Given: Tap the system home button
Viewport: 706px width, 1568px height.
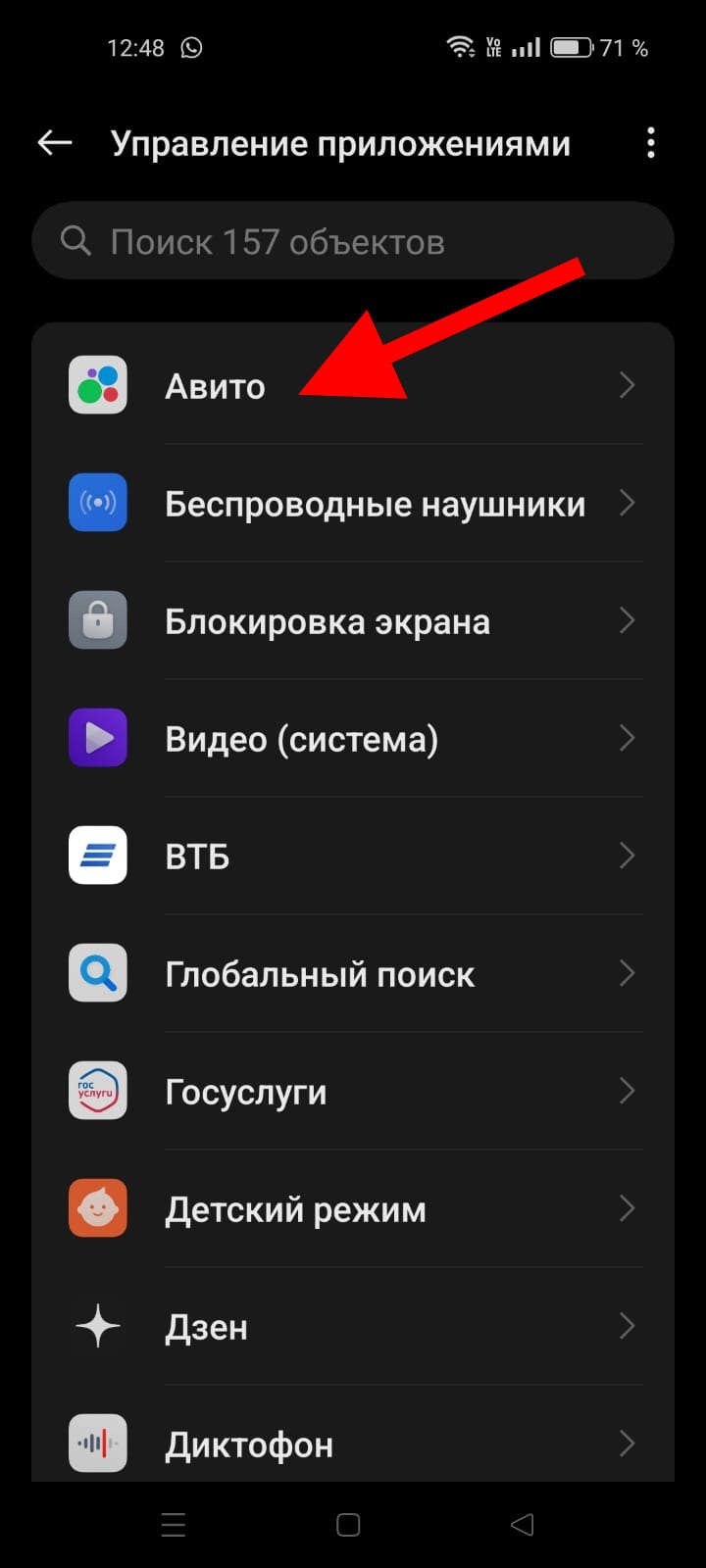Looking at the screenshot, I should [x=348, y=1525].
